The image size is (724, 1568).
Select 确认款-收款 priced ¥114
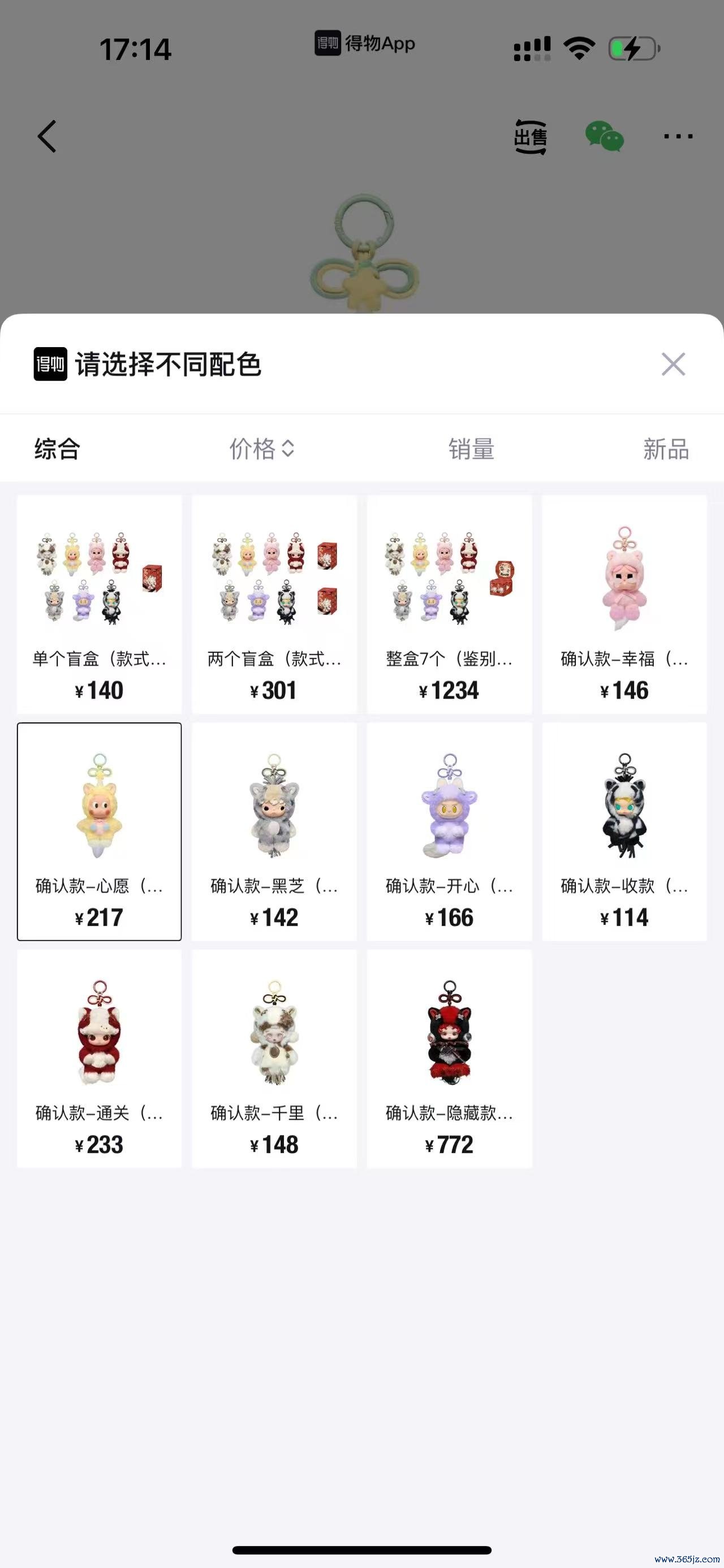[624, 831]
